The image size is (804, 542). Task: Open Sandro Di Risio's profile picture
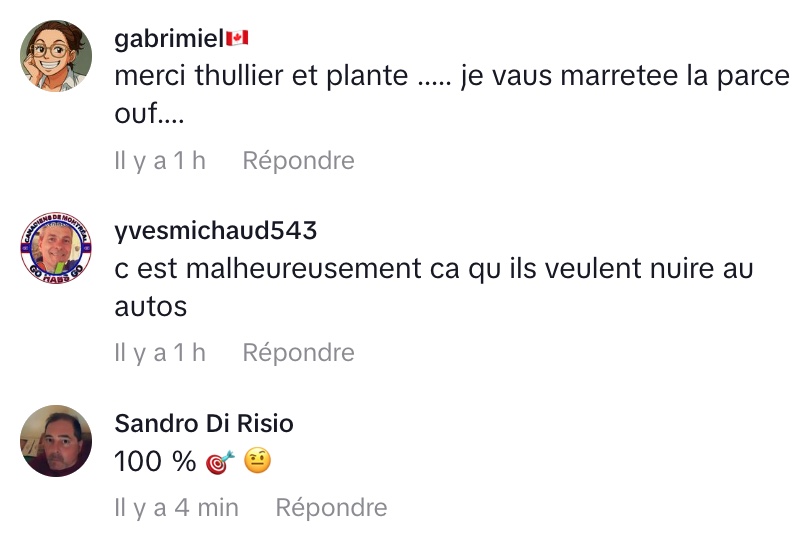click(57, 440)
